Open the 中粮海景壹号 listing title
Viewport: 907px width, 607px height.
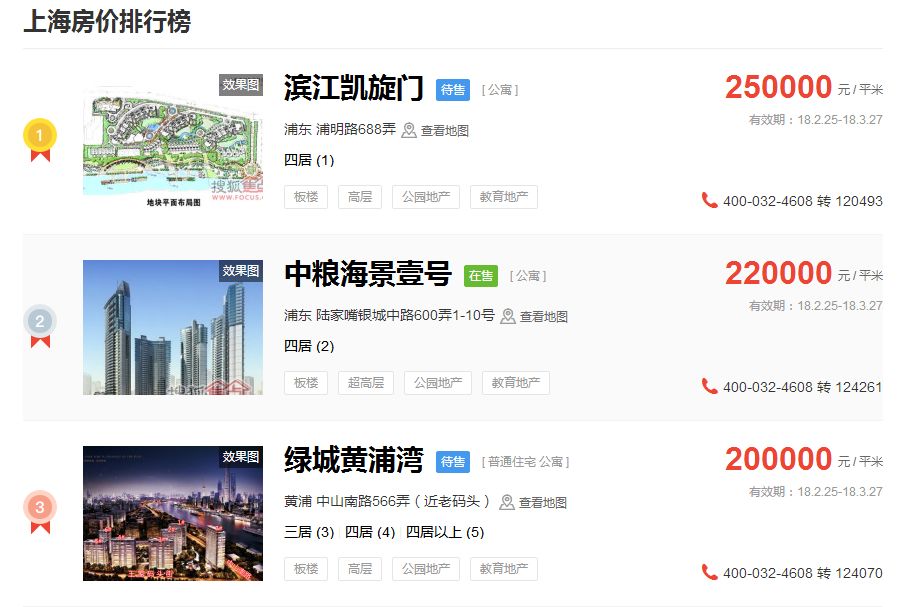click(368, 274)
